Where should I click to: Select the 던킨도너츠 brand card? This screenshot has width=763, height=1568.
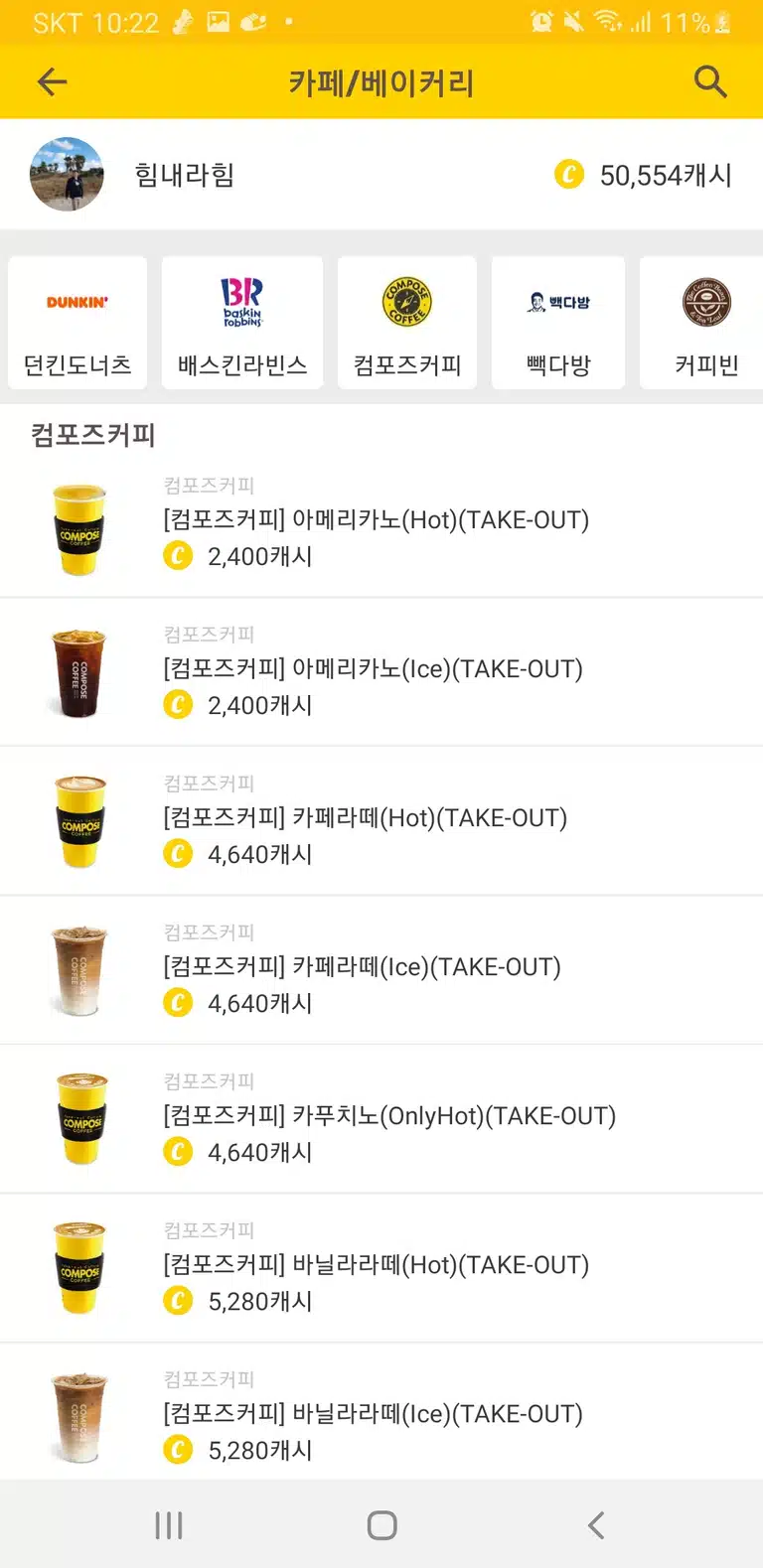[77, 323]
